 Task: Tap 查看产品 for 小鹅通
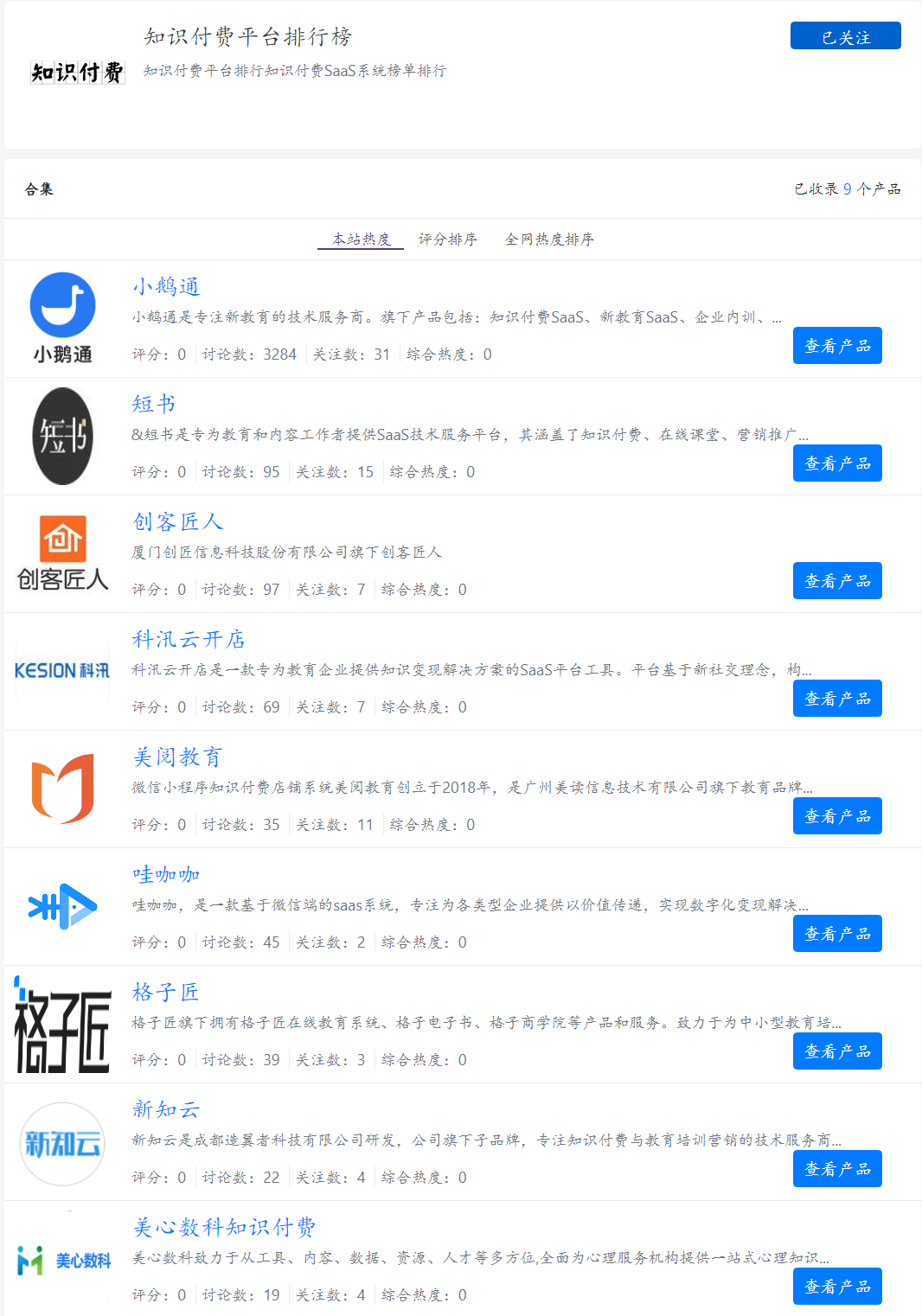pyautogui.click(x=836, y=346)
